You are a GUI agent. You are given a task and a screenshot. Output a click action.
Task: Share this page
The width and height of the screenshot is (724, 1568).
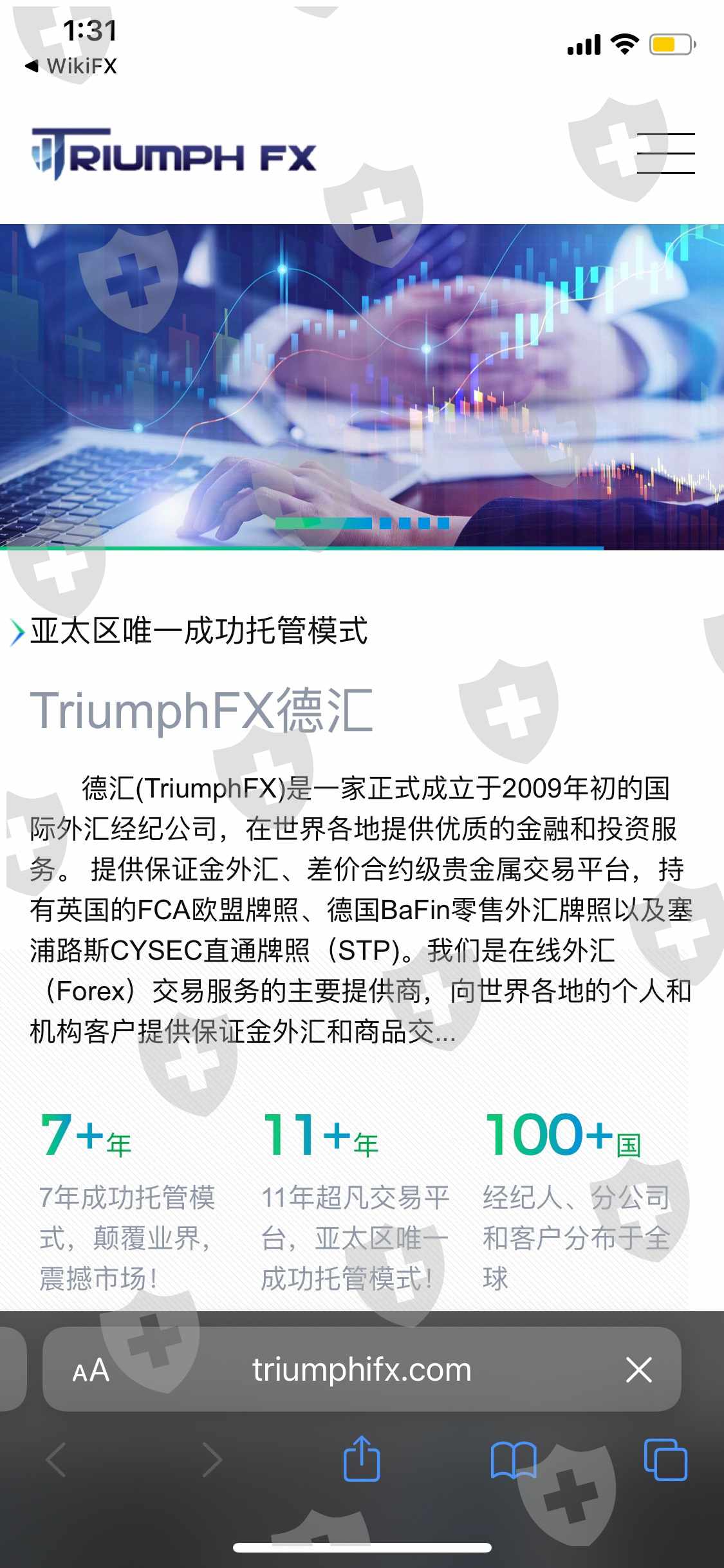click(x=362, y=1458)
